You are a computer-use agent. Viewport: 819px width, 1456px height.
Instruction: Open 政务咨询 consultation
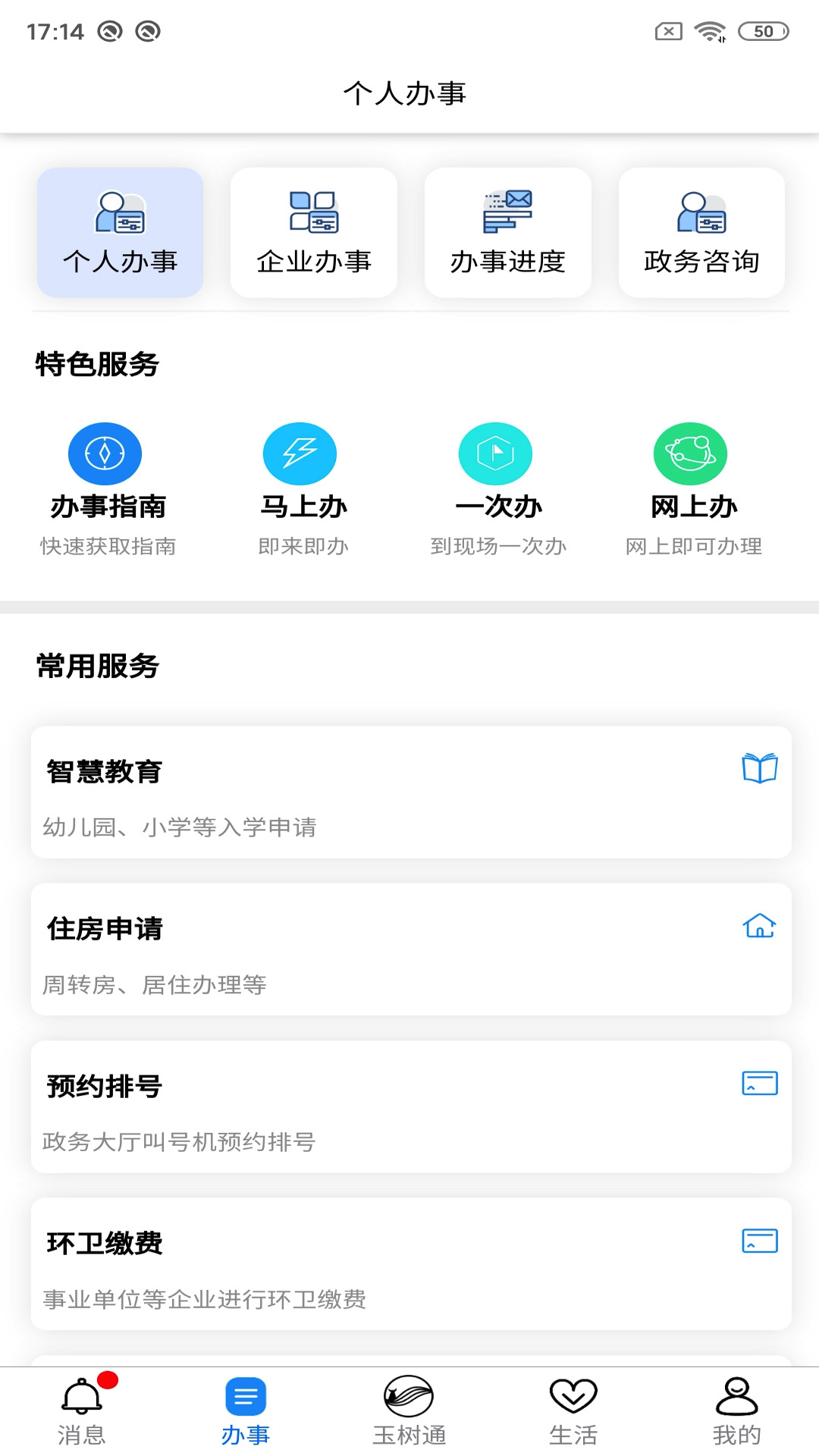click(x=701, y=233)
